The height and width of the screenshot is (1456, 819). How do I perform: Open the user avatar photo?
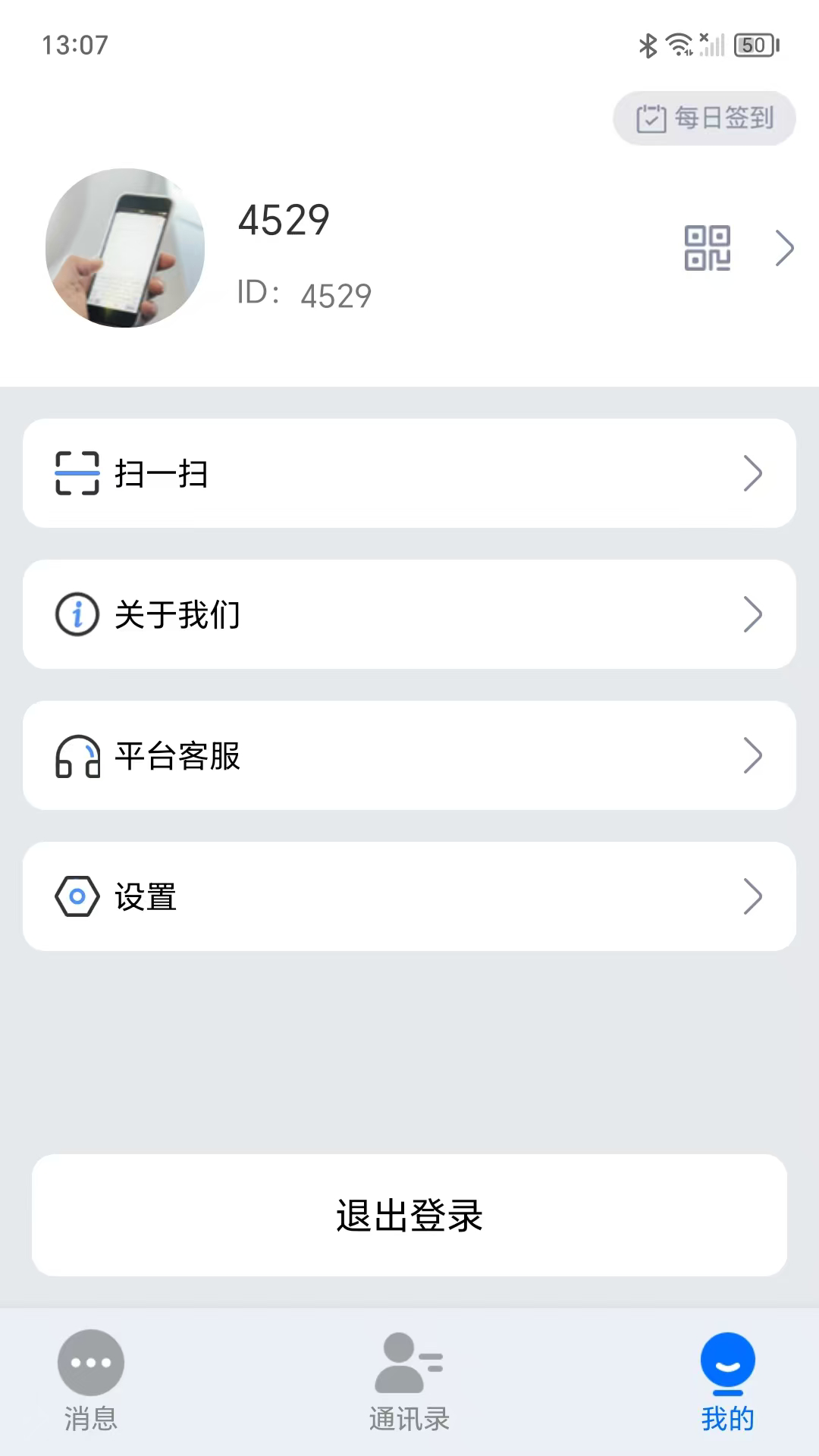(x=126, y=249)
